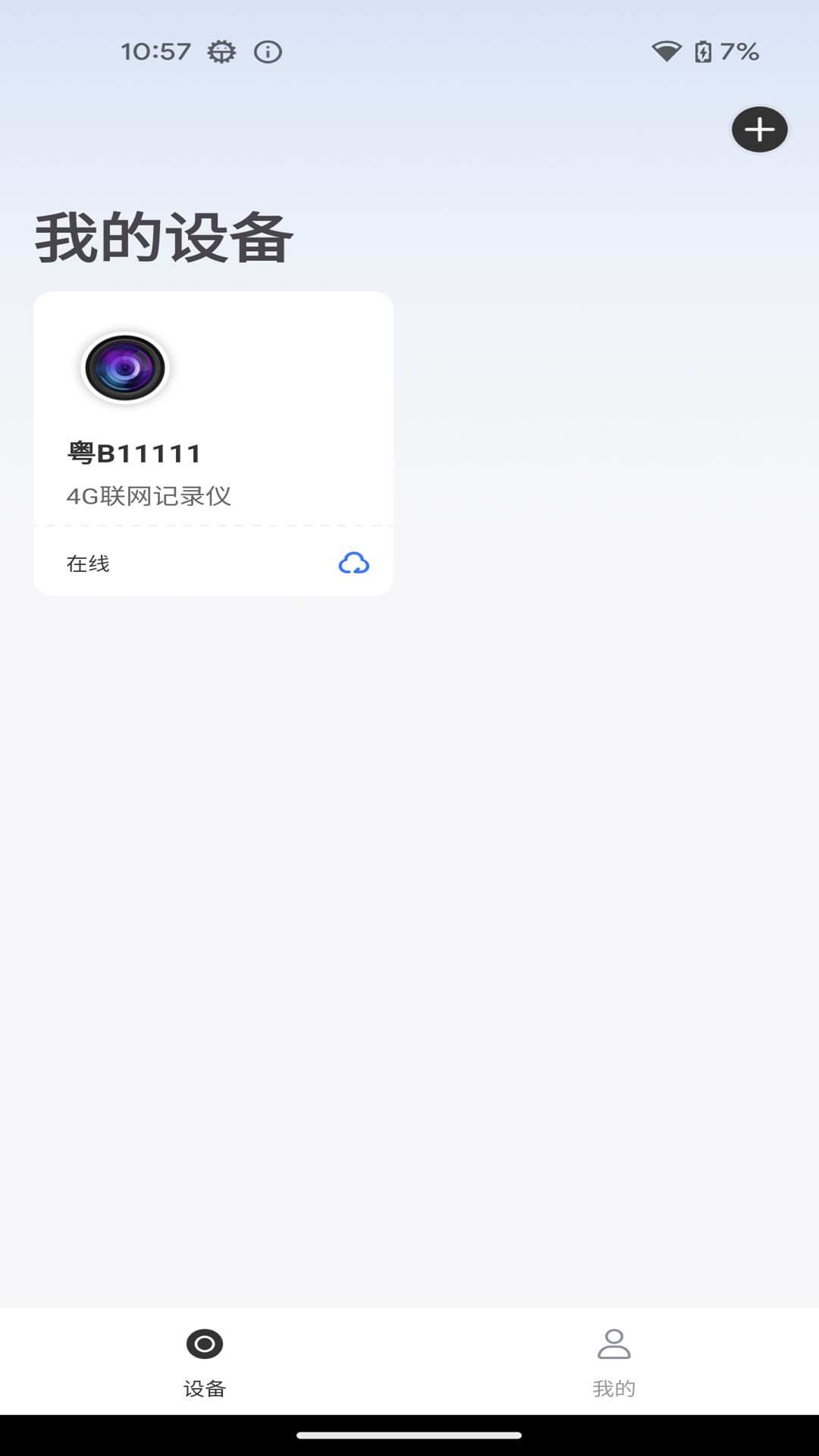The width and height of the screenshot is (819, 1456).
Task: Tap the 4G联网记录仪 device type label
Action: (149, 497)
